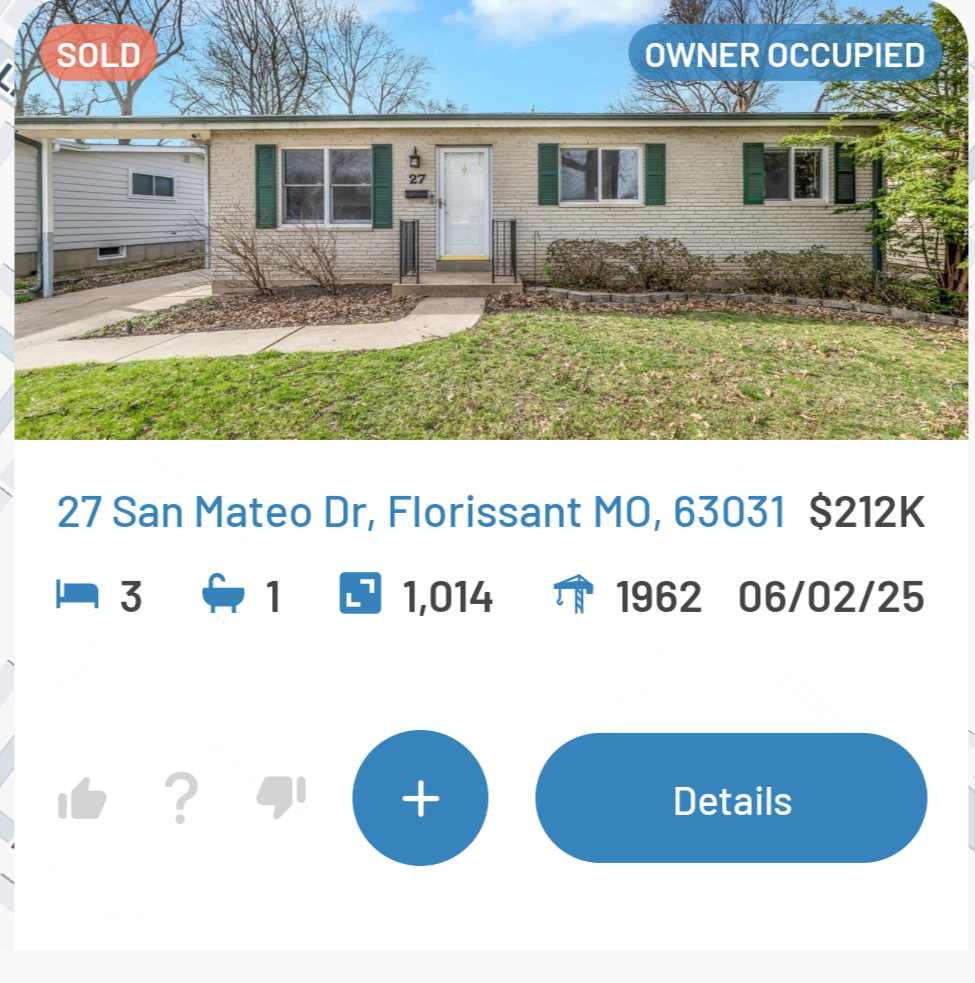Open the 27 San Mateo Dr address link
This screenshot has width=975, height=983.
(x=420, y=512)
